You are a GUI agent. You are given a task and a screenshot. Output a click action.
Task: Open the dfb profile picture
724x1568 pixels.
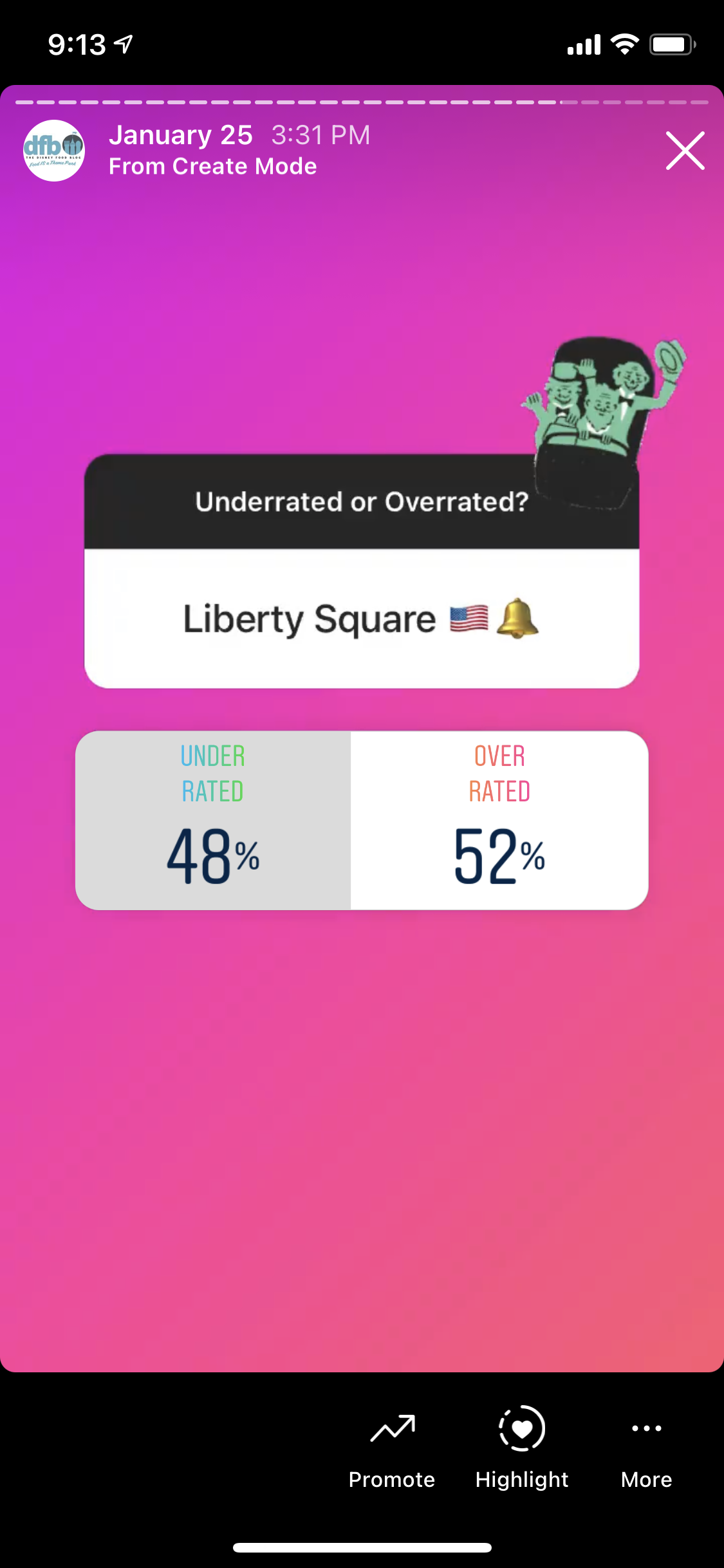point(54,151)
